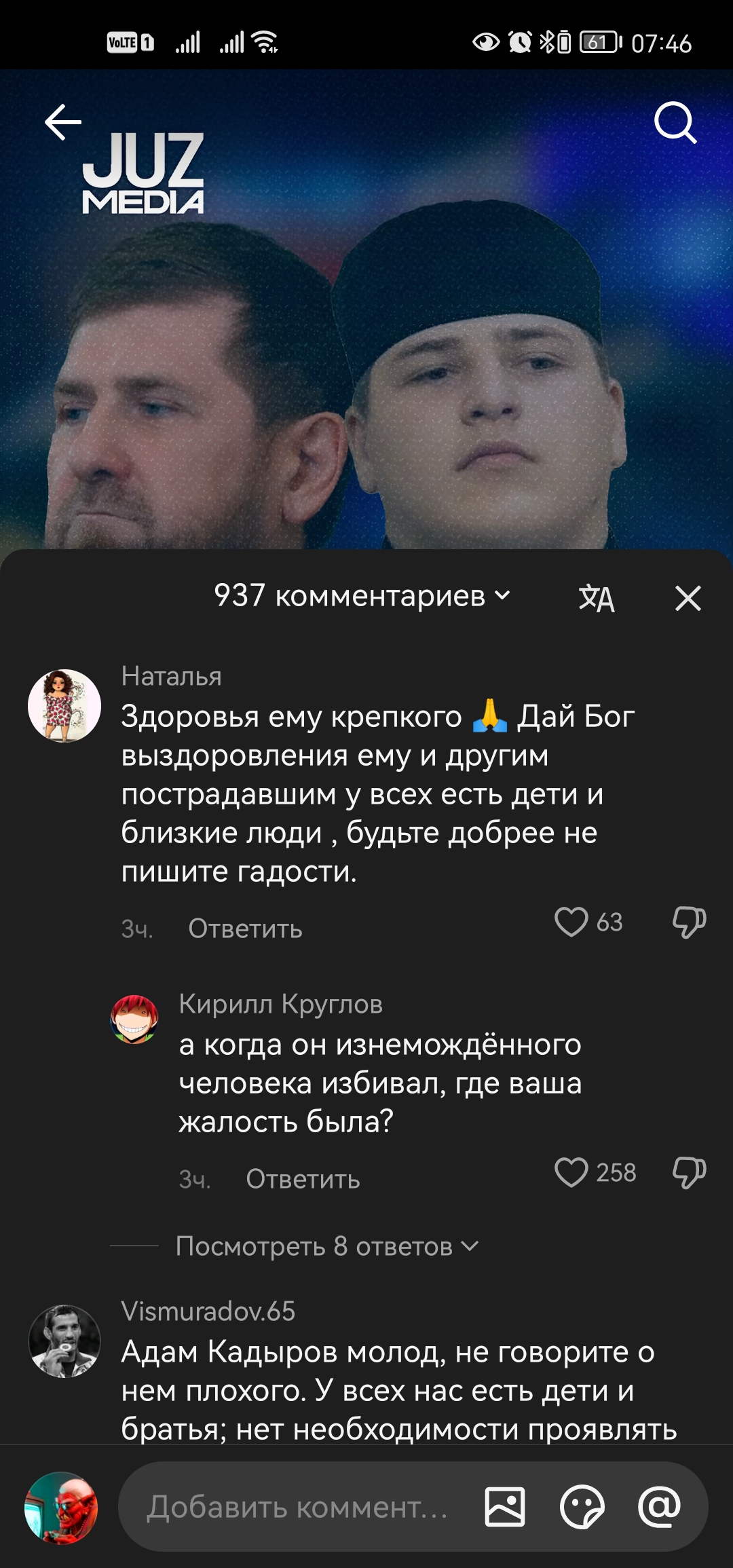733x1568 pixels.
Task: Open Наталья's profile avatar
Action: (x=64, y=706)
